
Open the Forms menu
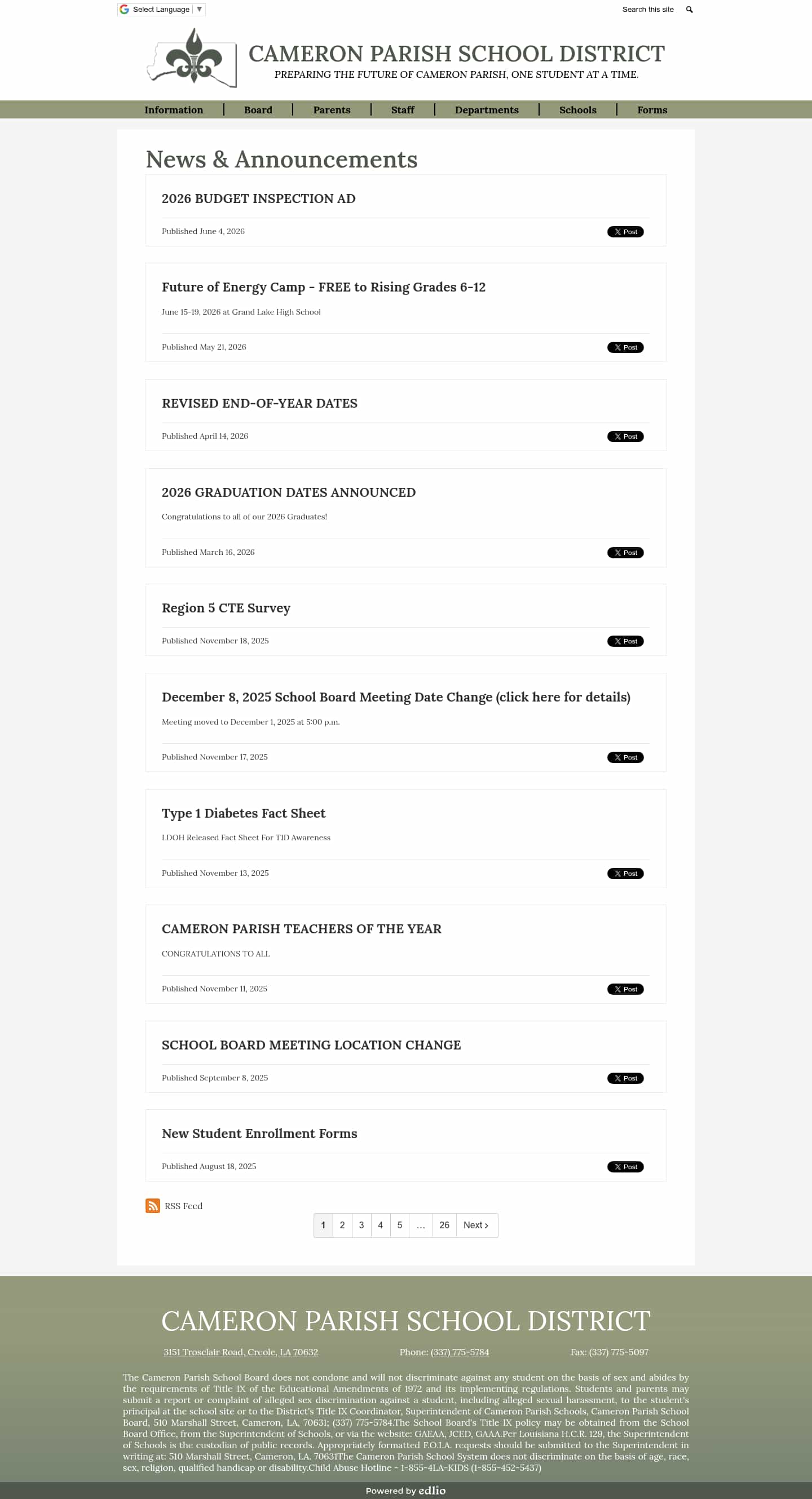[652, 110]
